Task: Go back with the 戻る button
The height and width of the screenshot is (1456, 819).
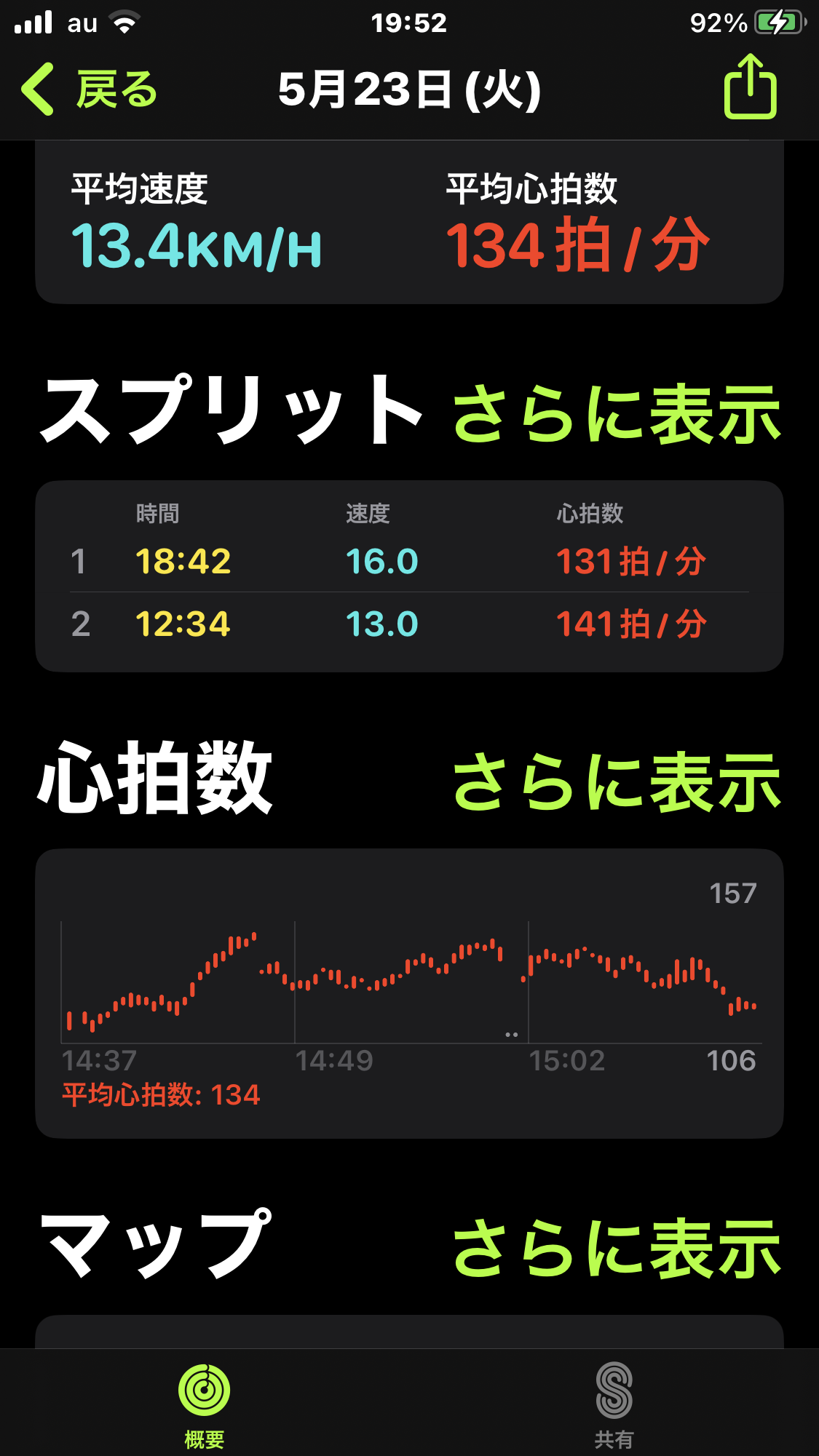Action: pos(90,89)
